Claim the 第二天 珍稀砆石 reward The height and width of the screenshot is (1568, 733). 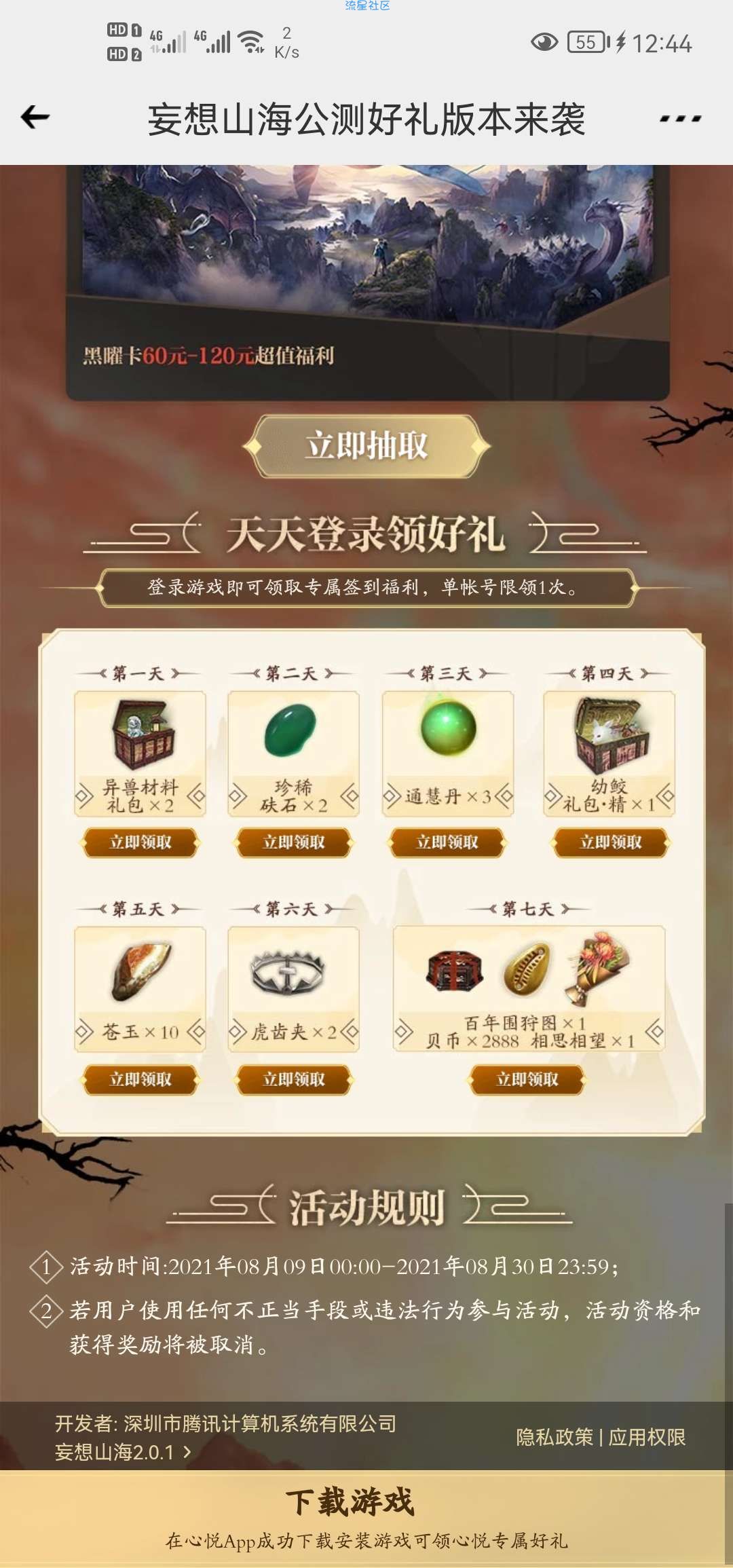294,842
